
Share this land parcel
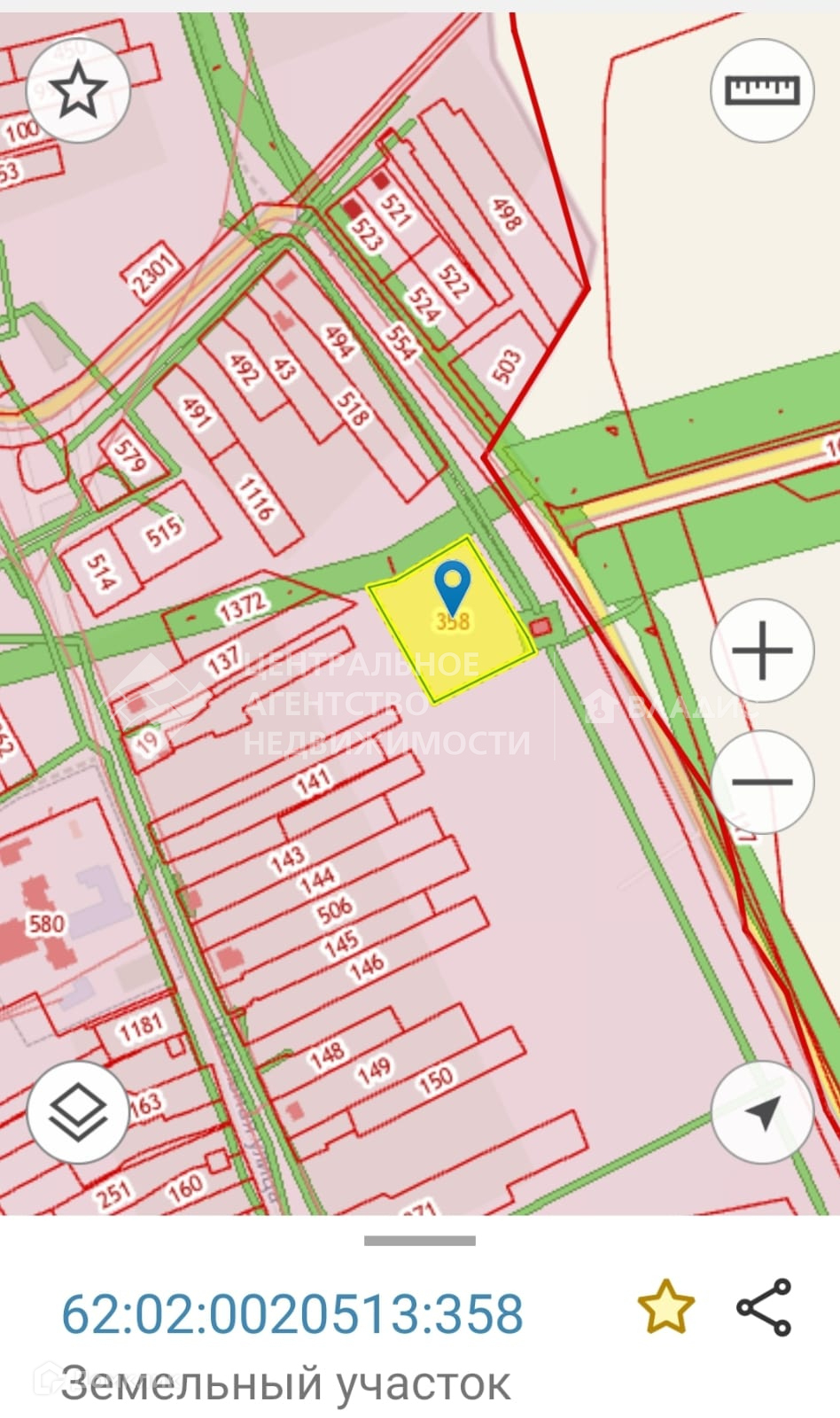coord(764,1307)
